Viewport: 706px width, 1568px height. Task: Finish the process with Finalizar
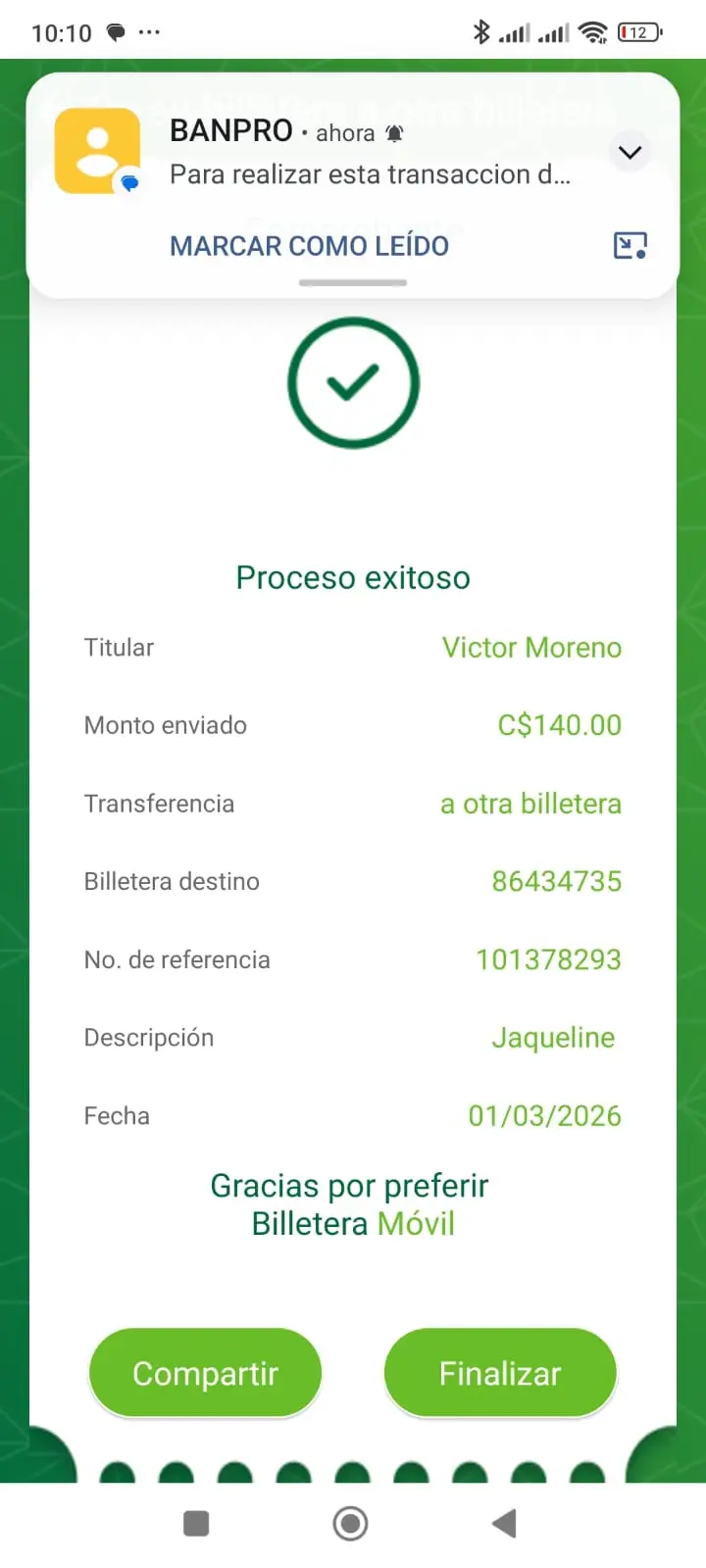[500, 1373]
